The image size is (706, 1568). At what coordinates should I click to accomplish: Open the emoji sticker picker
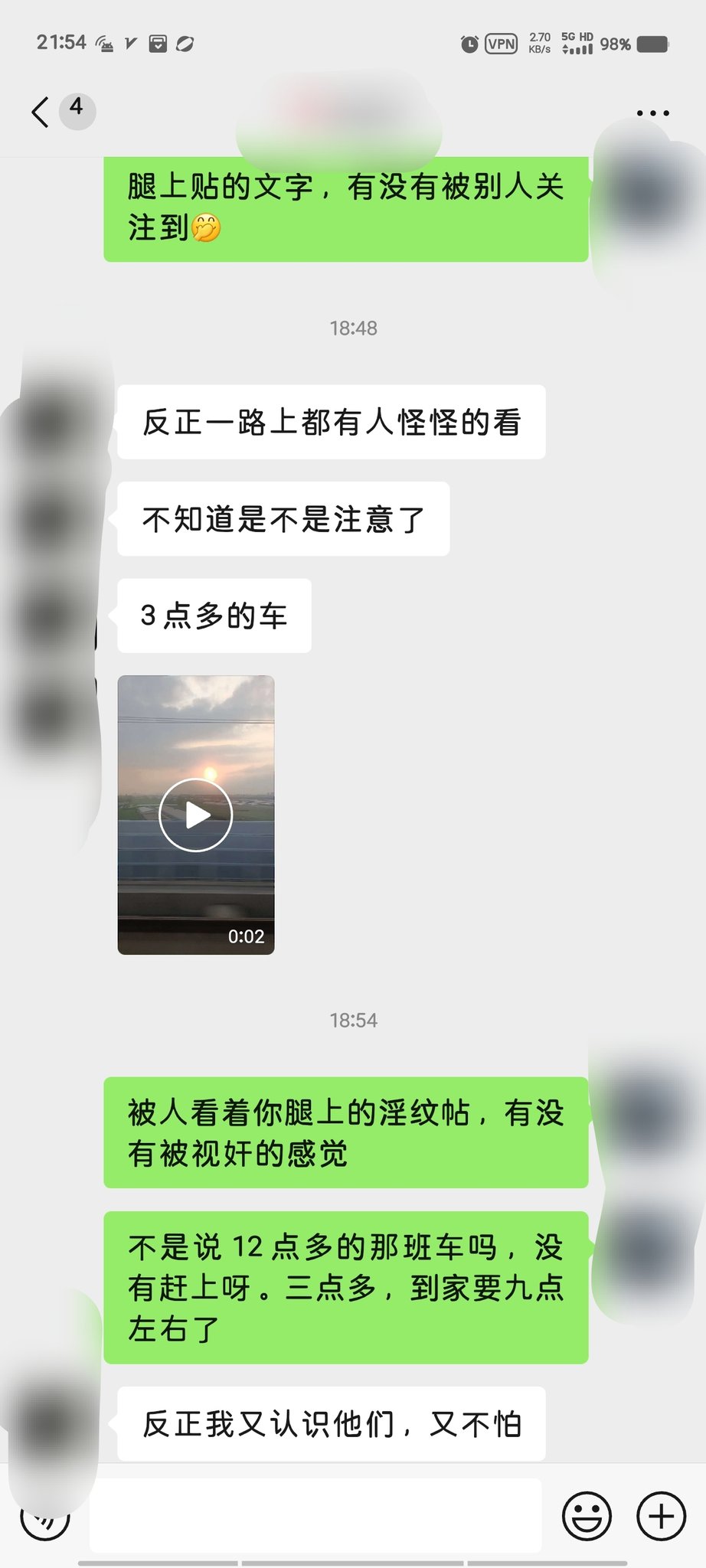(587, 1516)
